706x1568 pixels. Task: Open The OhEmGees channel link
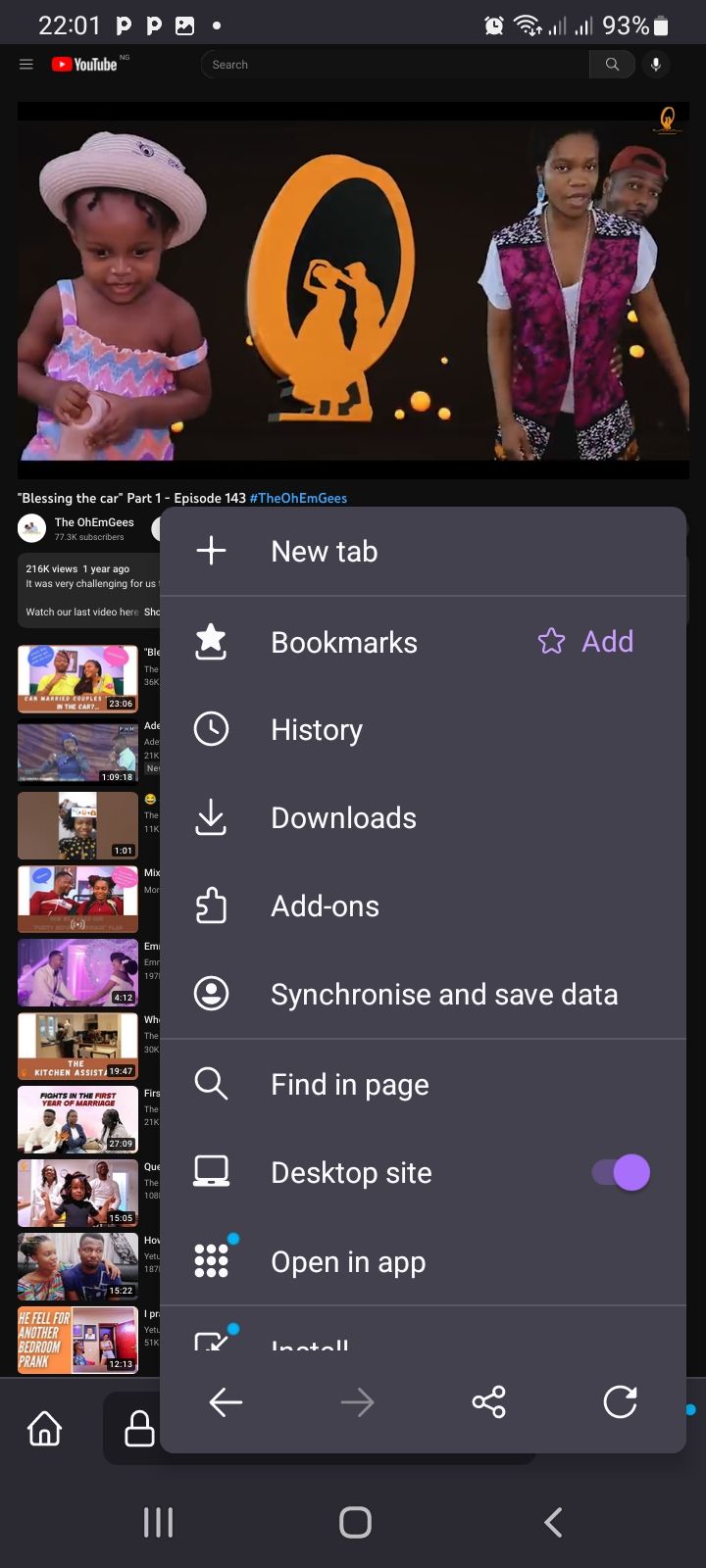tap(93, 522)
